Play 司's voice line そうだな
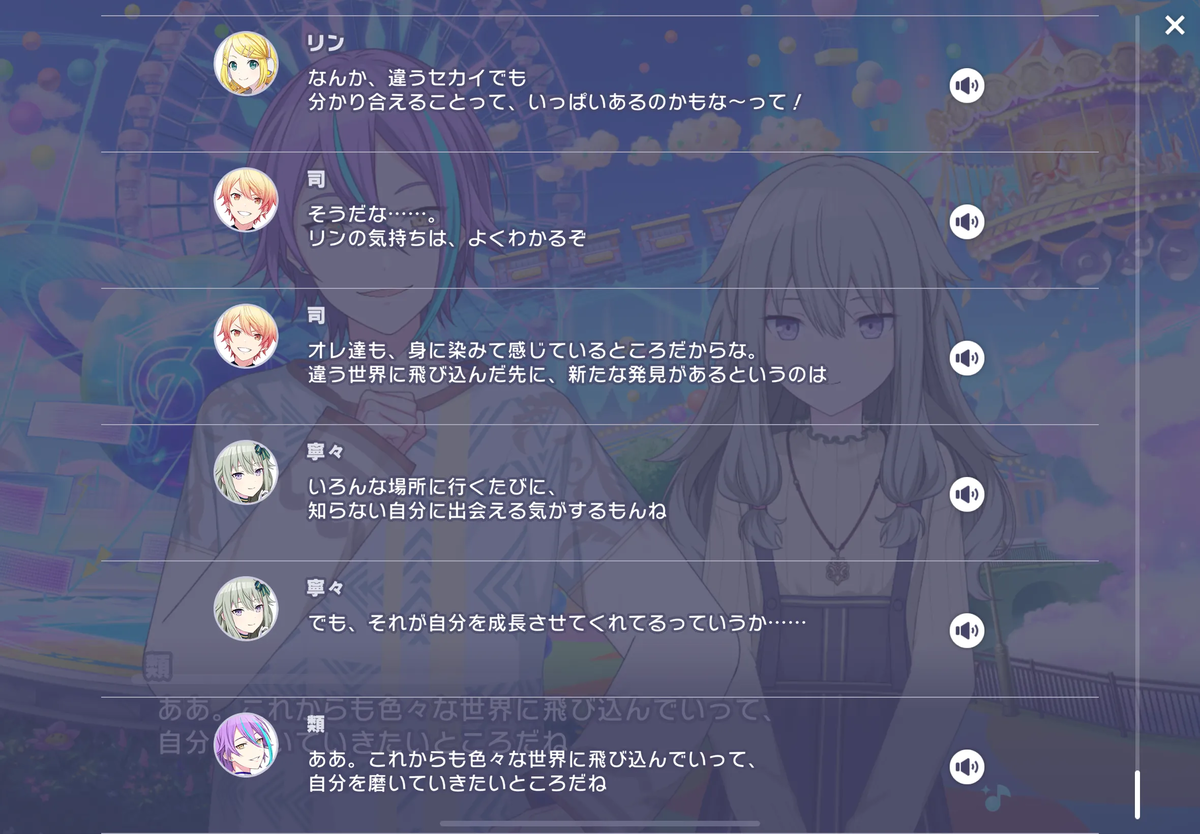This screenshot has width=1200, height=834. [x=966, y=222]
